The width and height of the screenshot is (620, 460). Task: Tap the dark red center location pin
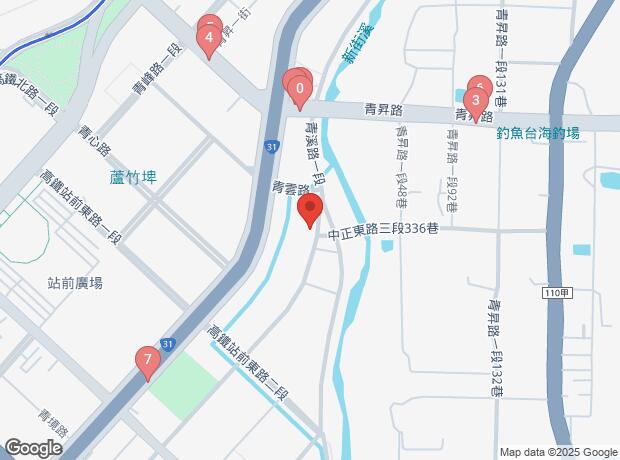click(x=310, y=211)
